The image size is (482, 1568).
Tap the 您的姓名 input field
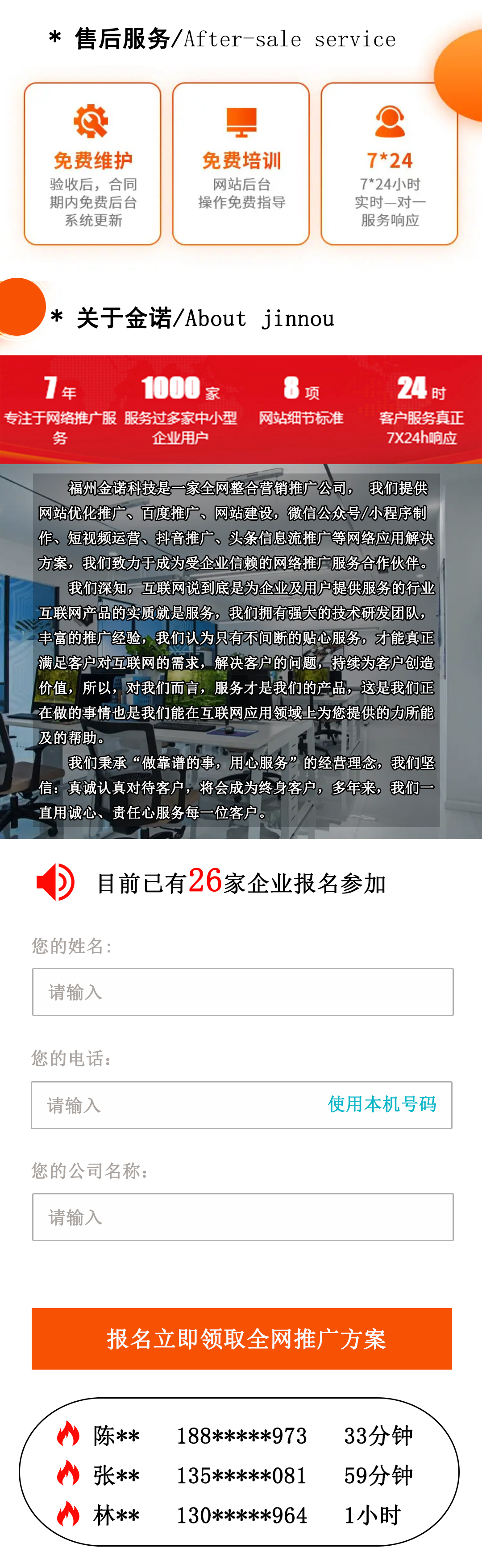pos(242,992)
